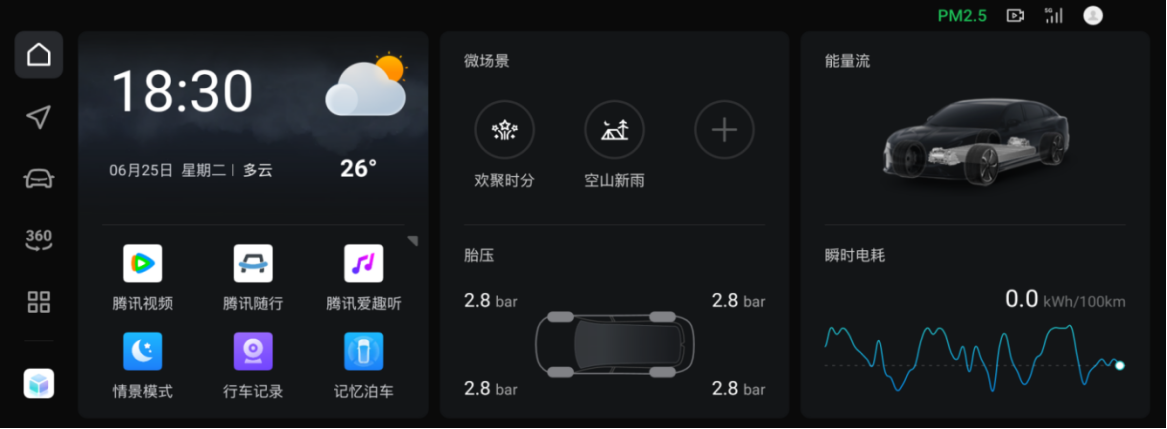Open the all apps grid
Image resolution: width=1167 pixels, height=429 pixels.
pos(38,302)
